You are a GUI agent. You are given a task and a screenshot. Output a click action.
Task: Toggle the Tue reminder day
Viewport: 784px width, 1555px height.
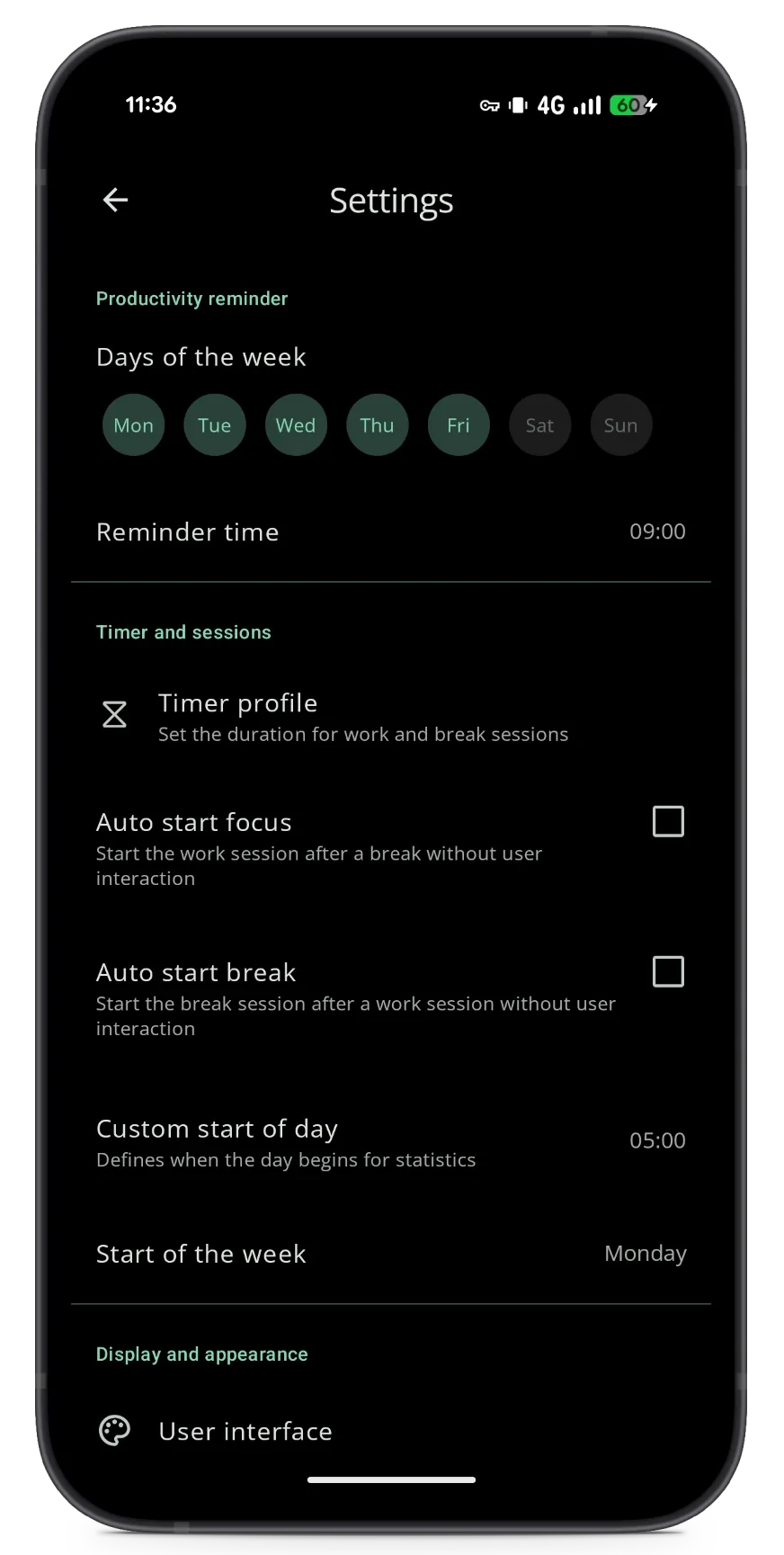coord(214,425)
